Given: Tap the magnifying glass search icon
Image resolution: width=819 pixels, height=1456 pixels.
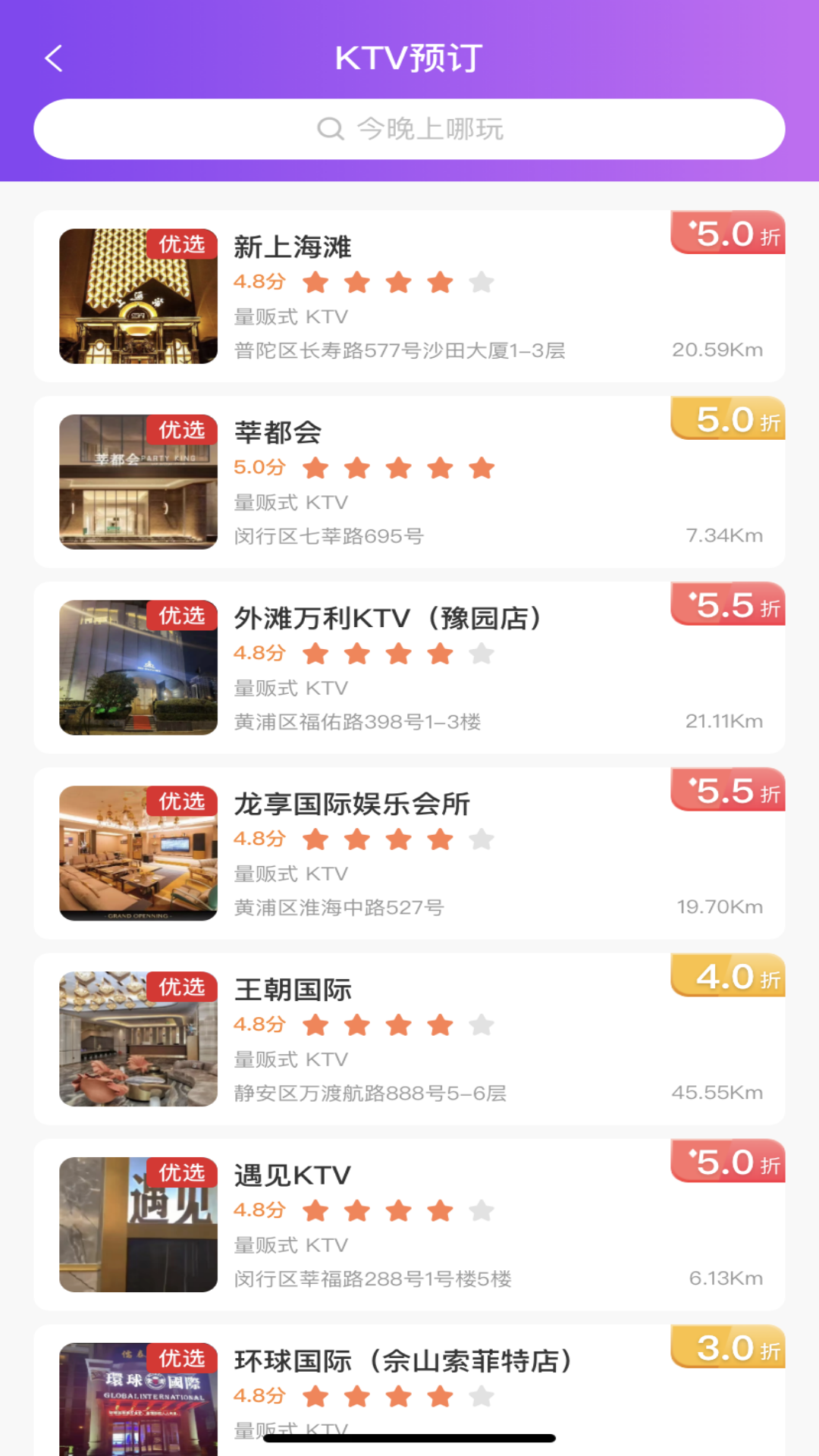Looking at the screenshot, I should coord(330,129).
